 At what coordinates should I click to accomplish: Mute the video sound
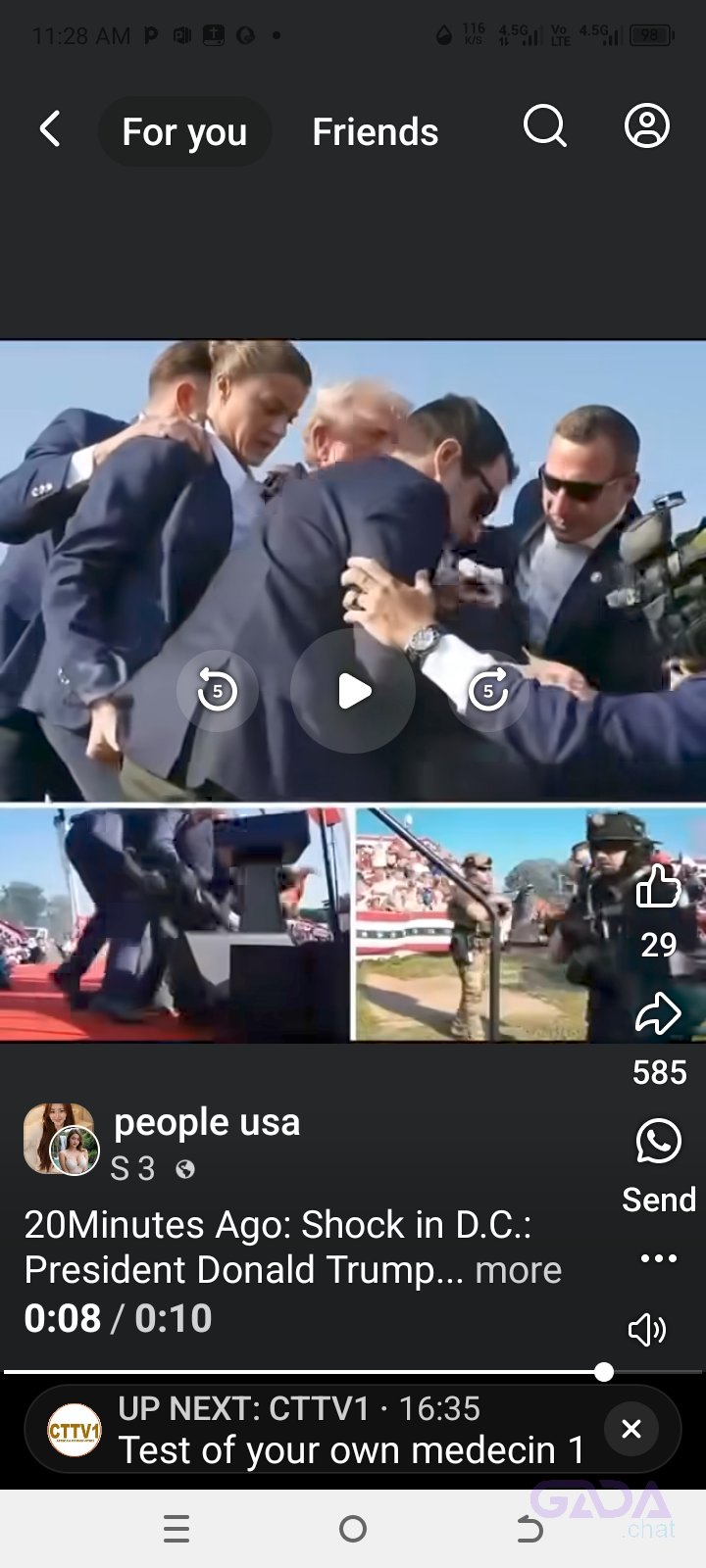[x=647, y=1330]
